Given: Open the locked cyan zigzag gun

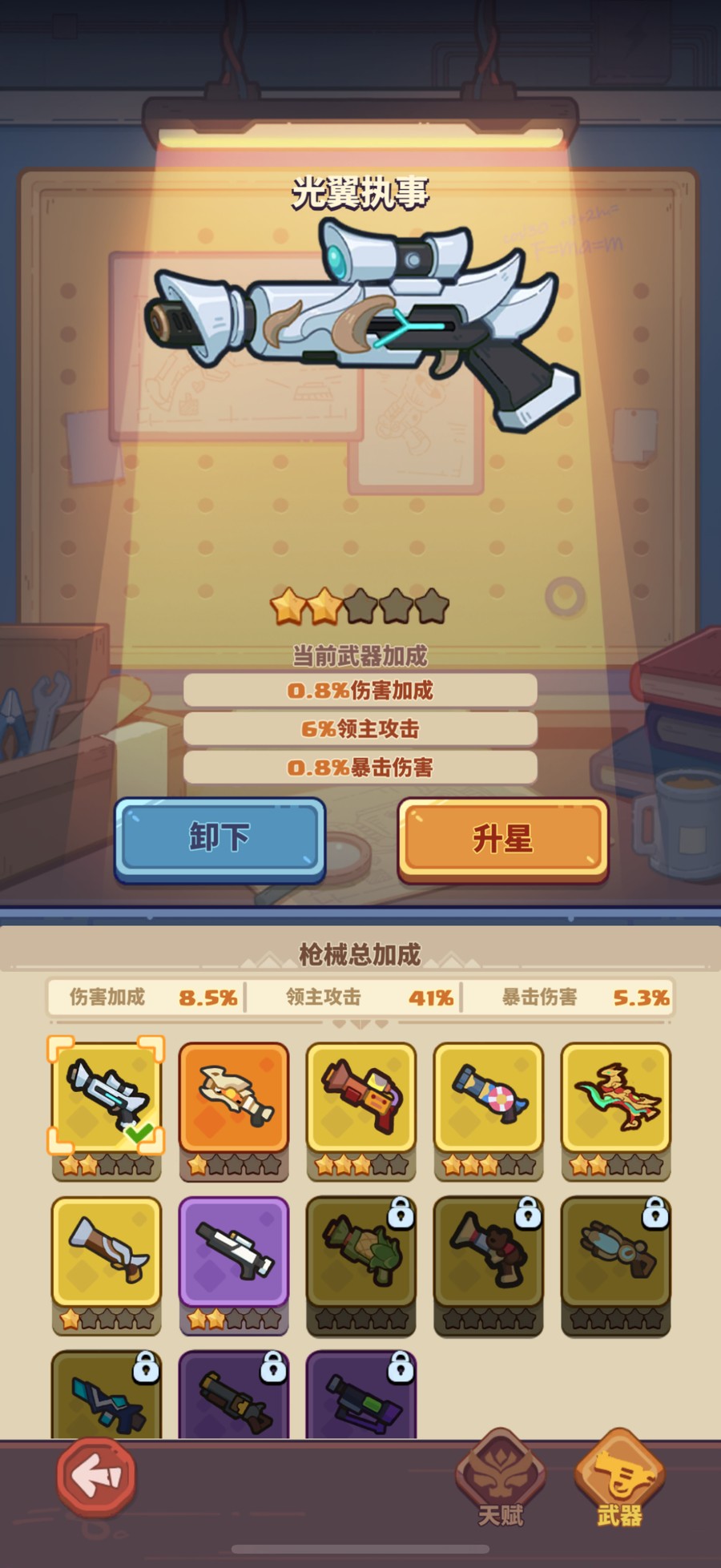Looking at the screenshot, I should point(107,1398).
